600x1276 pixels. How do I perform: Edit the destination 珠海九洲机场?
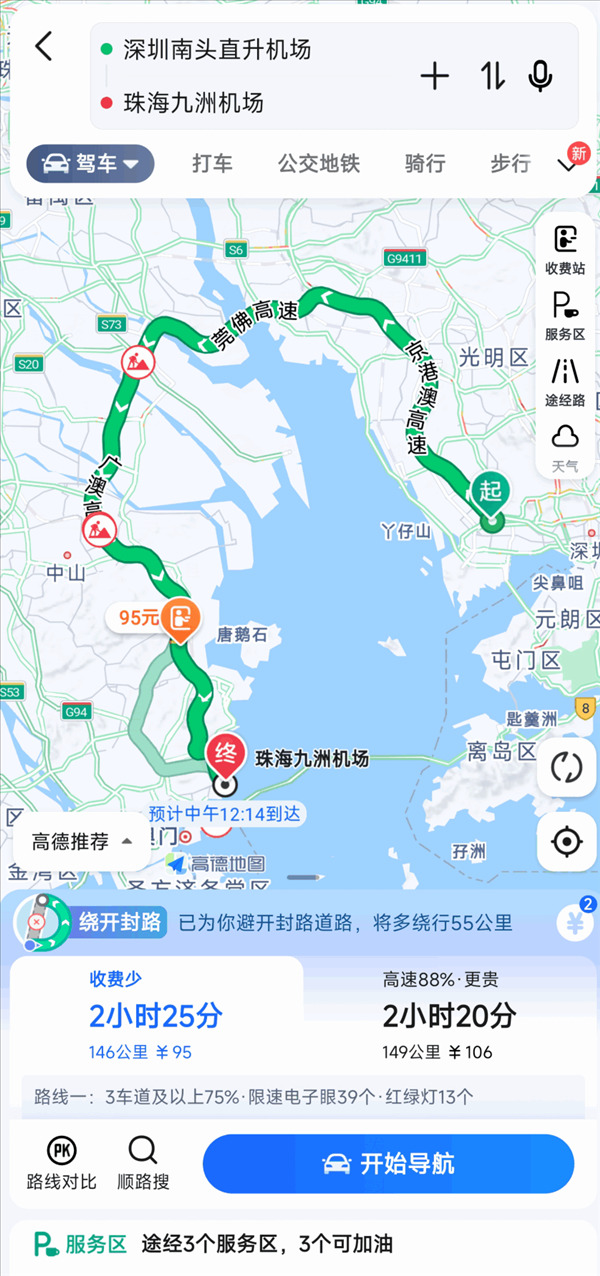click(193, 102)
